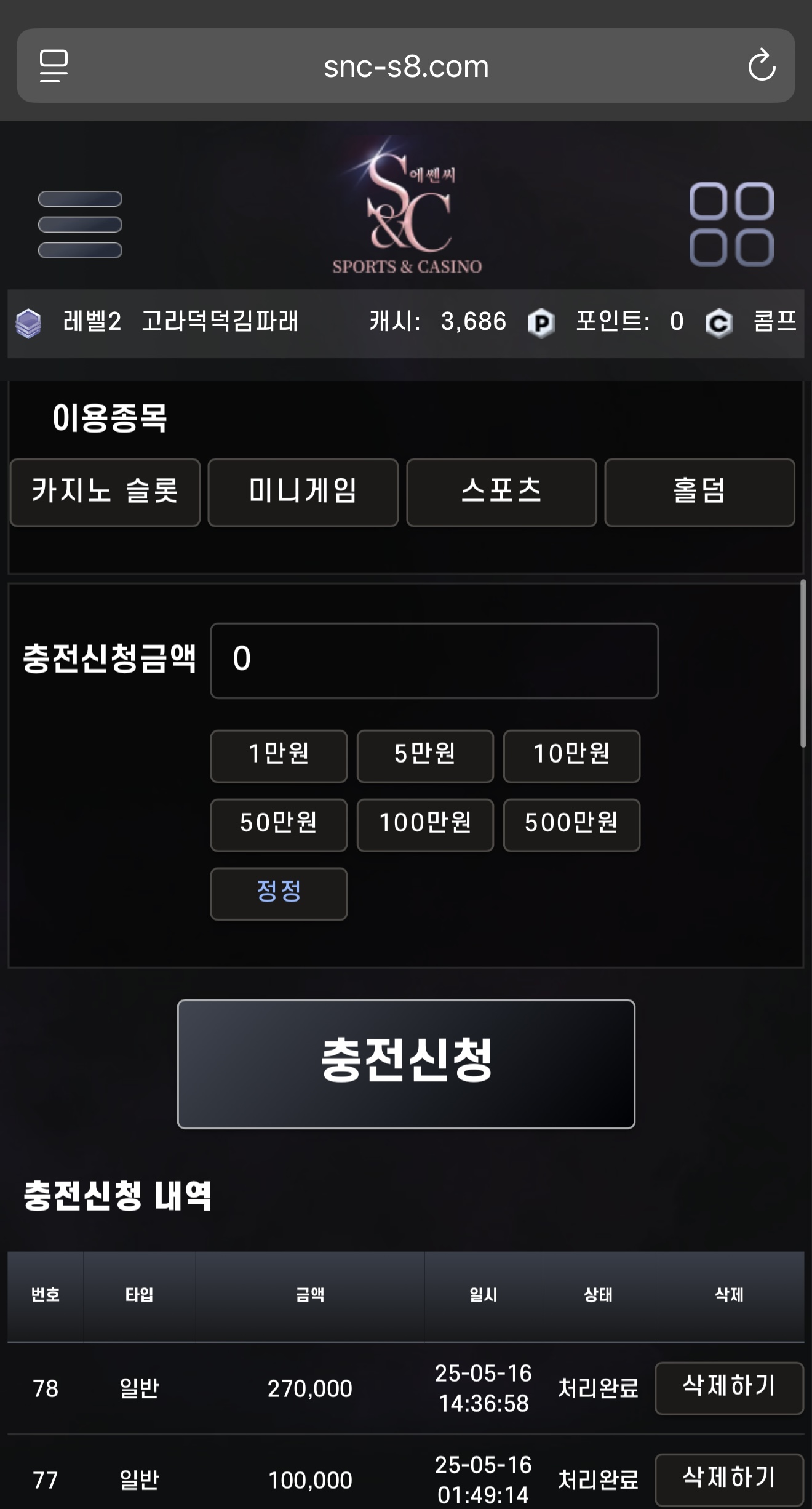This screenshot has height=1509, width=812.
Task: Open the hamburger menu
Action: 80,225
